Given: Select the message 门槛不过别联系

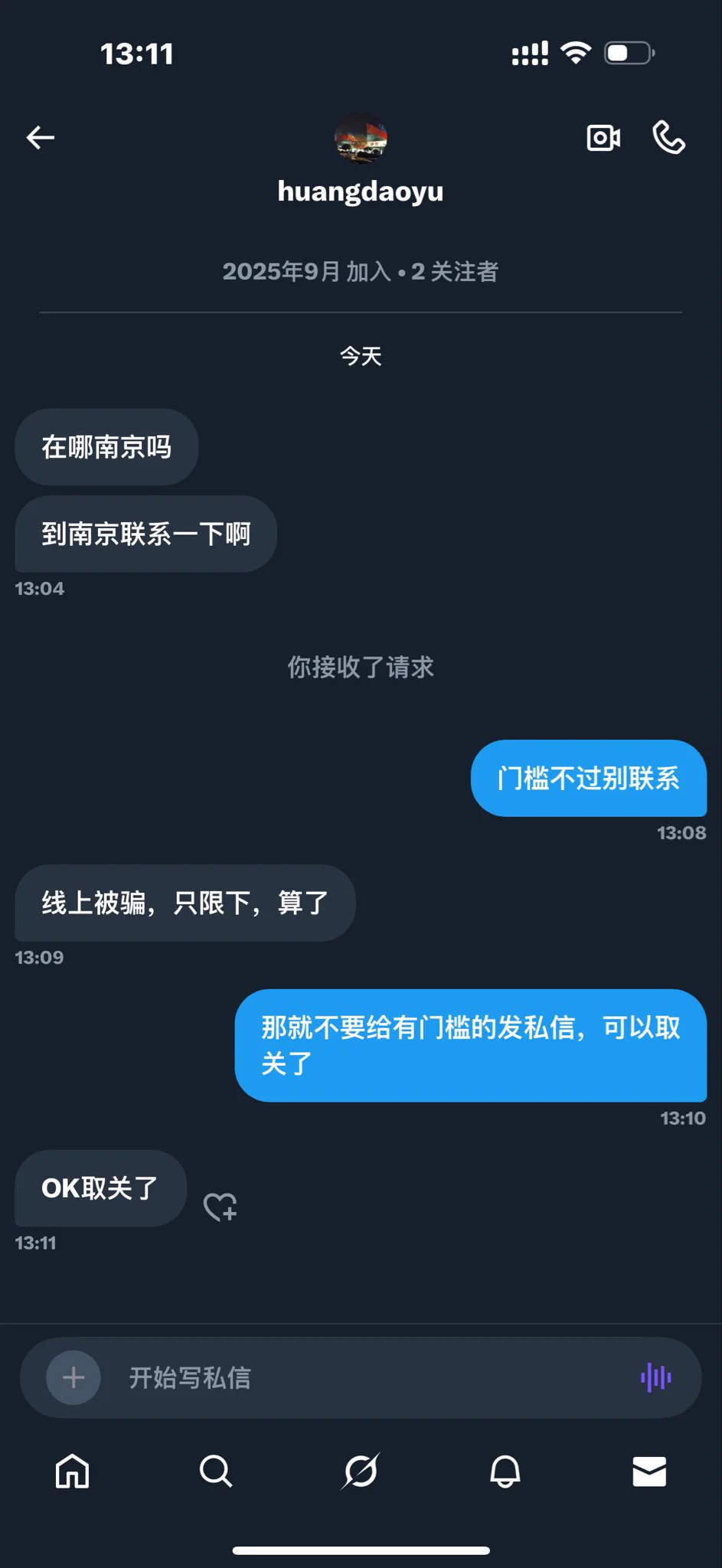Looking at the screenshot, I should tap(589, 779).
